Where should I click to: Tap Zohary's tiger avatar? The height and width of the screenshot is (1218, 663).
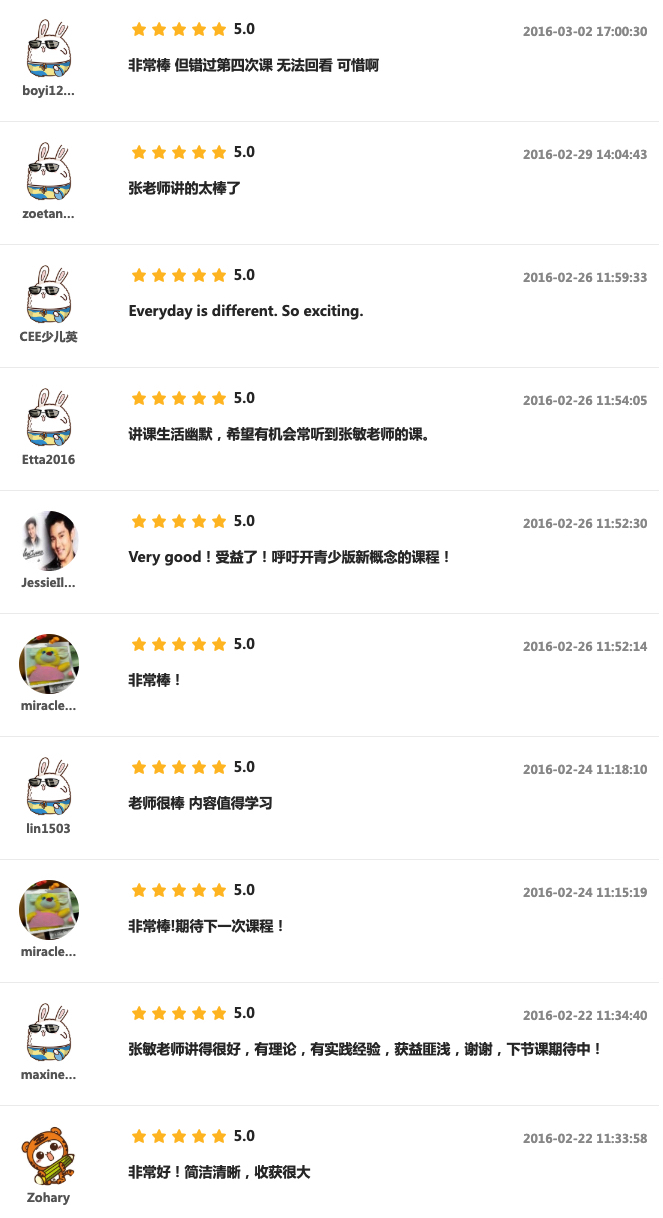(49, 1155)
